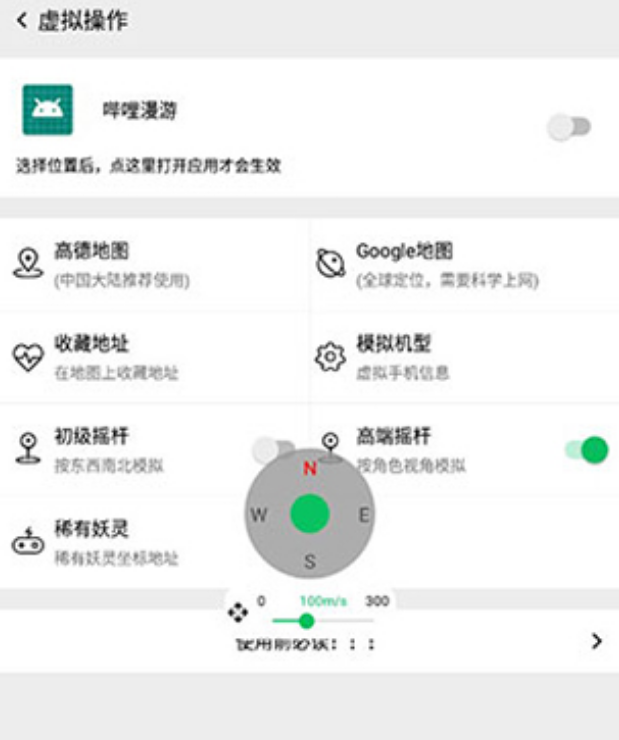Open the bottom row with the chevron

click(597, 641)
